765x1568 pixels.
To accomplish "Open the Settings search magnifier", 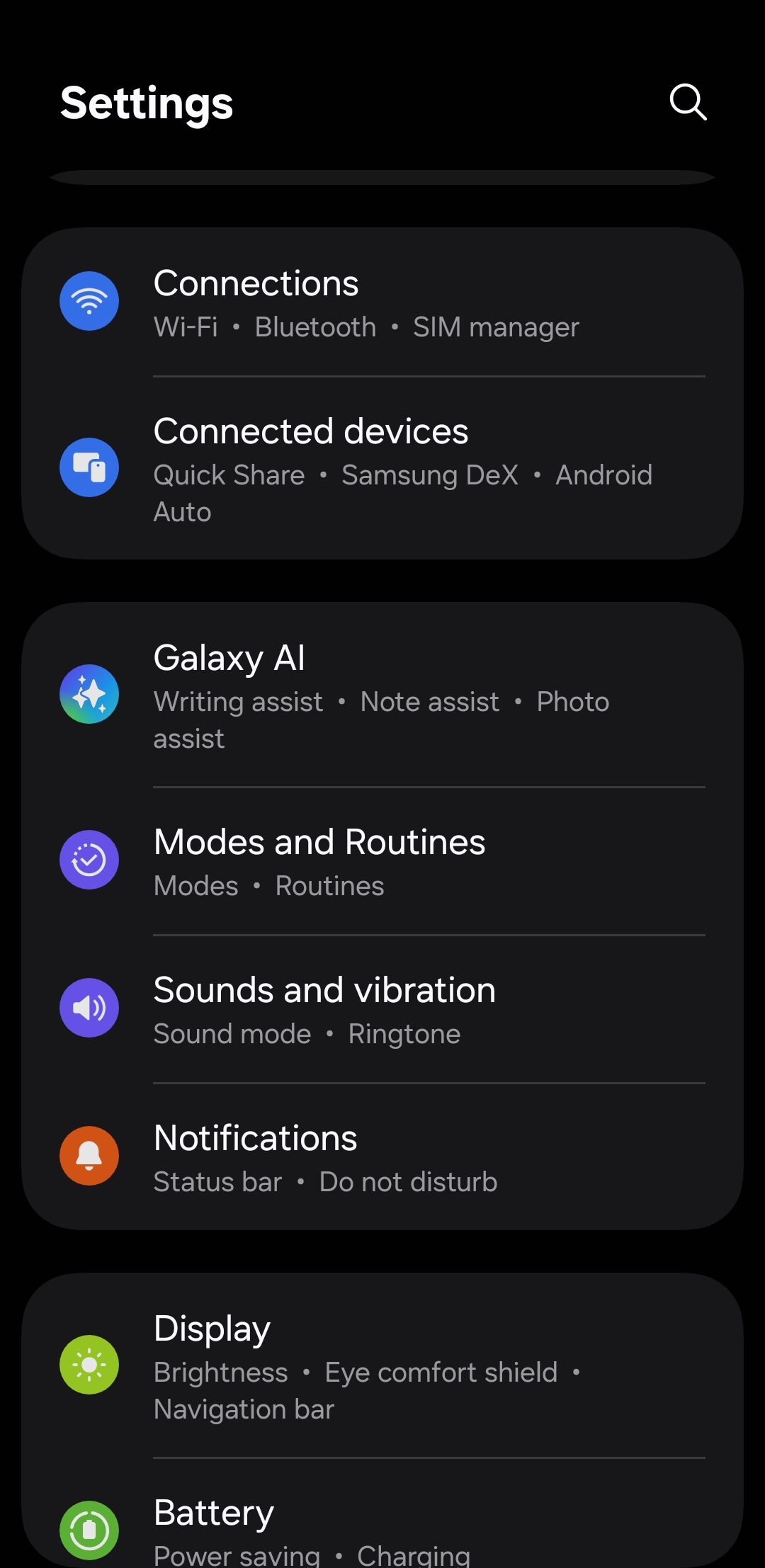I will click(x=688, y=103).
